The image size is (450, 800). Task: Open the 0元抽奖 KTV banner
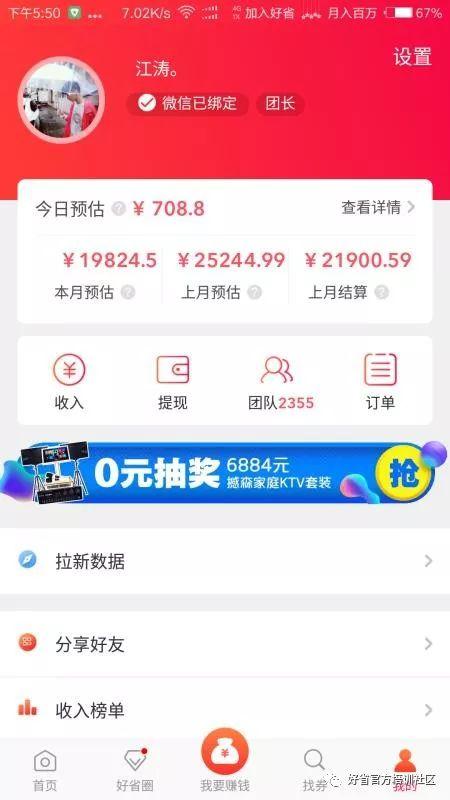(224, 473)
